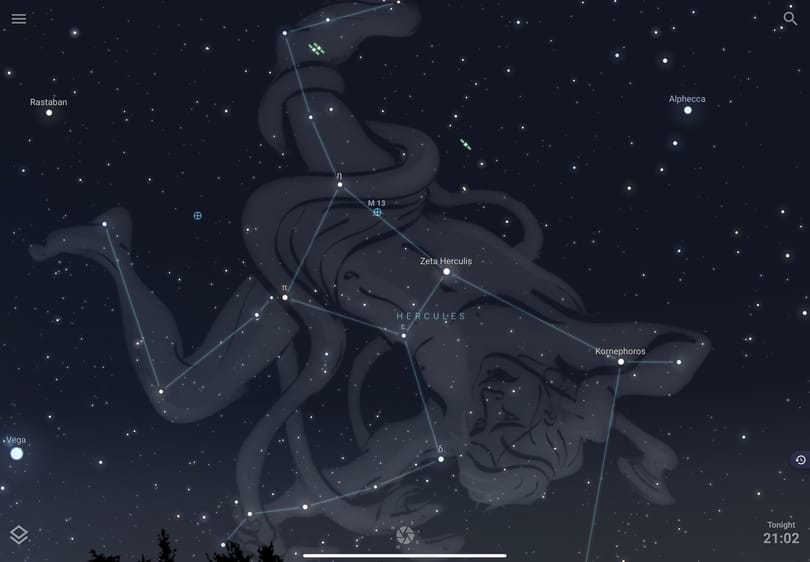Select the M 13 cluster marker
The image size is (810, 562).
377,212
